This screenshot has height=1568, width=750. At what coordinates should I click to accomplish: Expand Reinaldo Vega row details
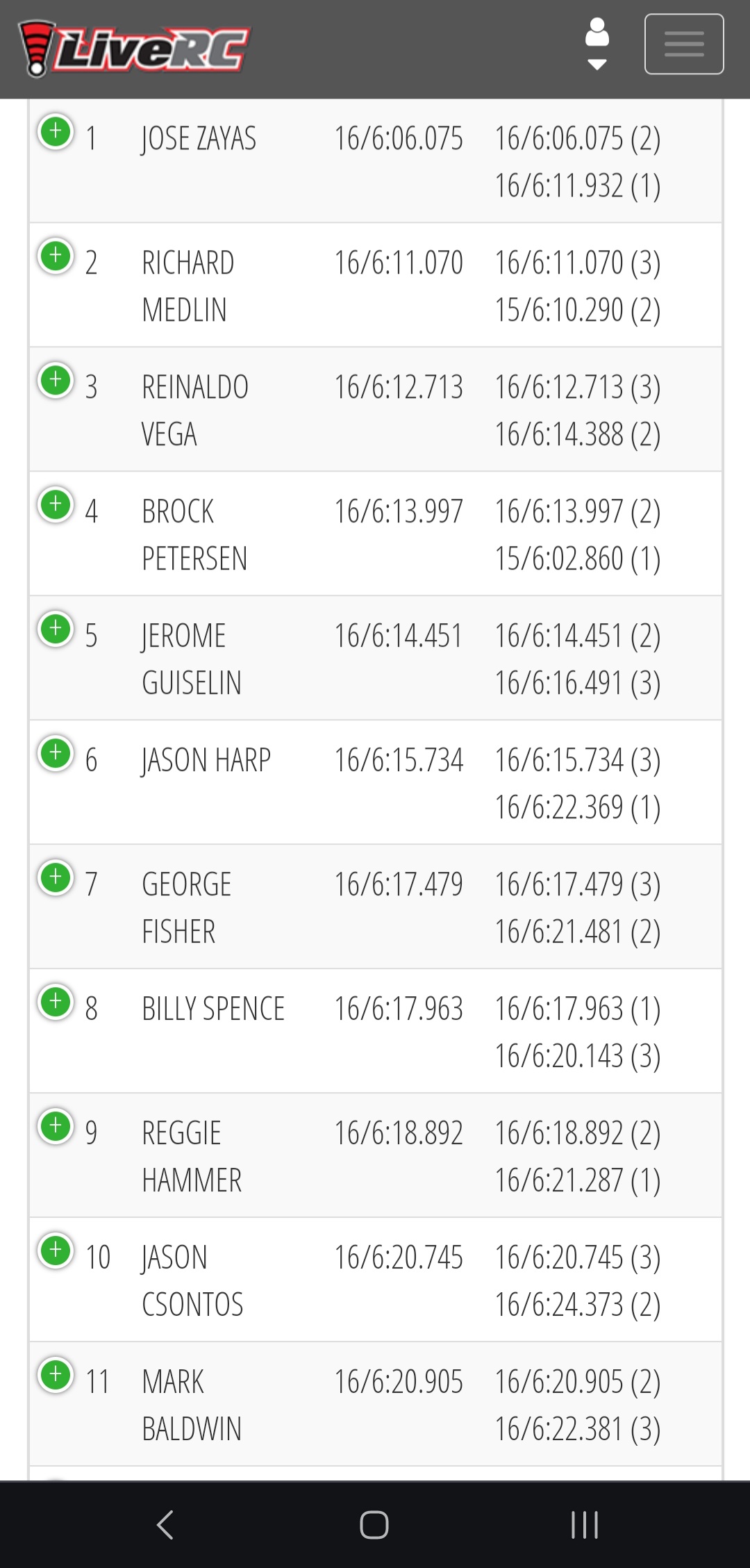[56, 380]
